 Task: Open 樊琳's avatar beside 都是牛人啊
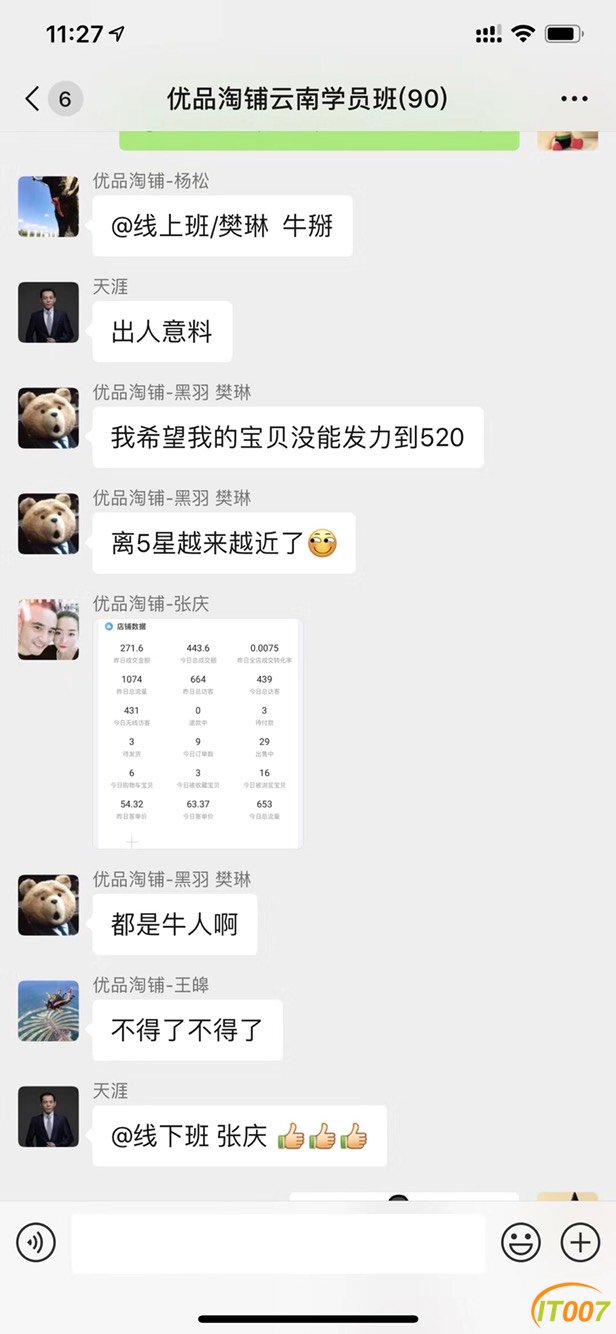tap(48, 905)
